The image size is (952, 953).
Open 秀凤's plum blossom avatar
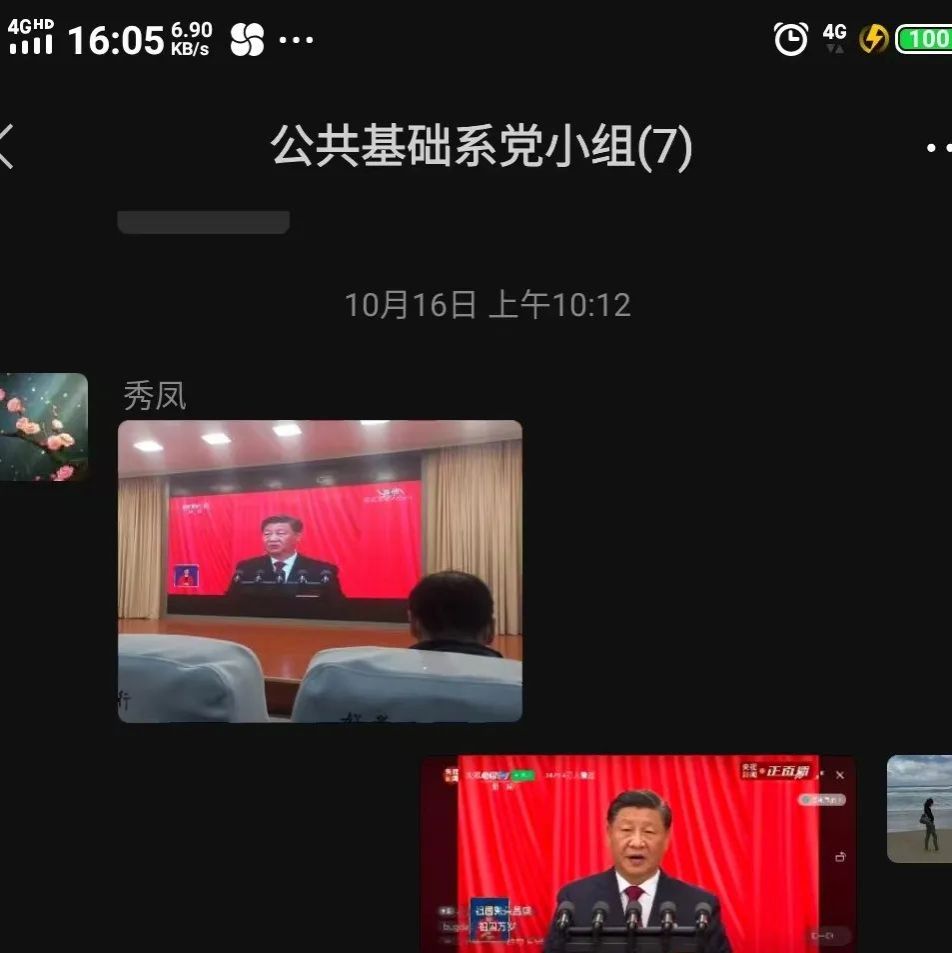tap(43, 427)
